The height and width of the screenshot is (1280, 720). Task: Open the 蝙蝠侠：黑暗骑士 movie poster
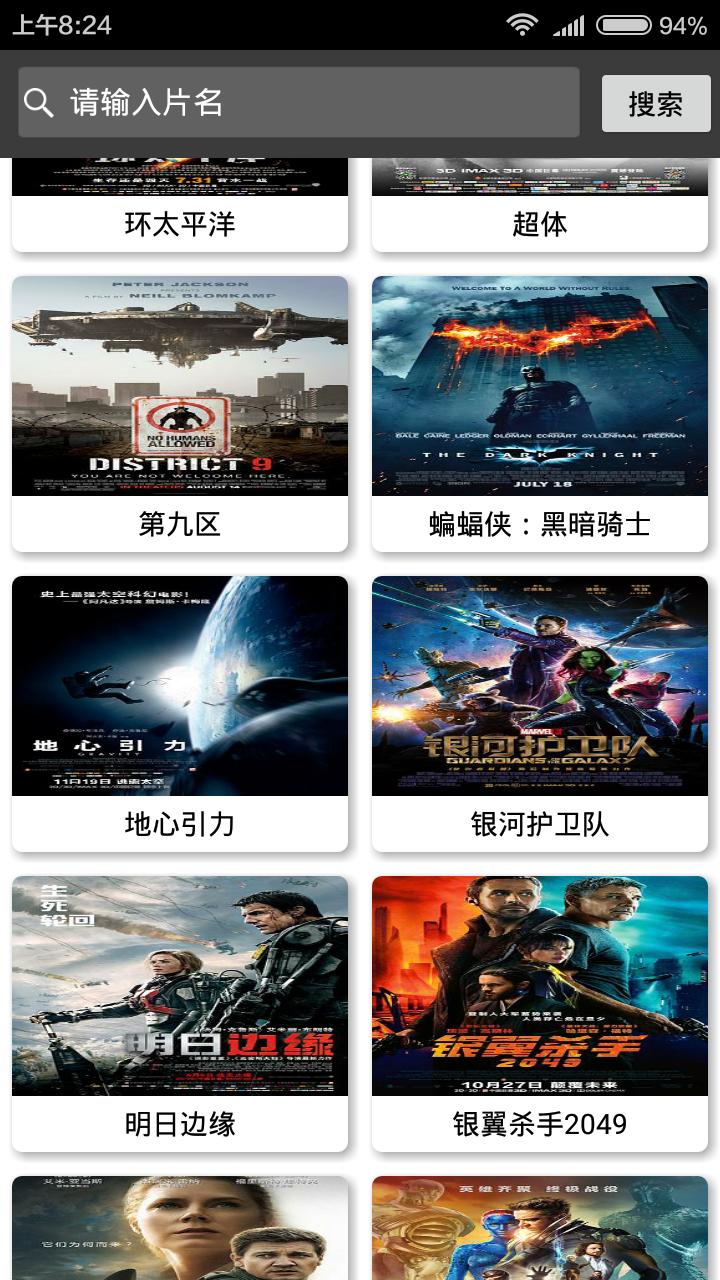[x=540, y=385]
